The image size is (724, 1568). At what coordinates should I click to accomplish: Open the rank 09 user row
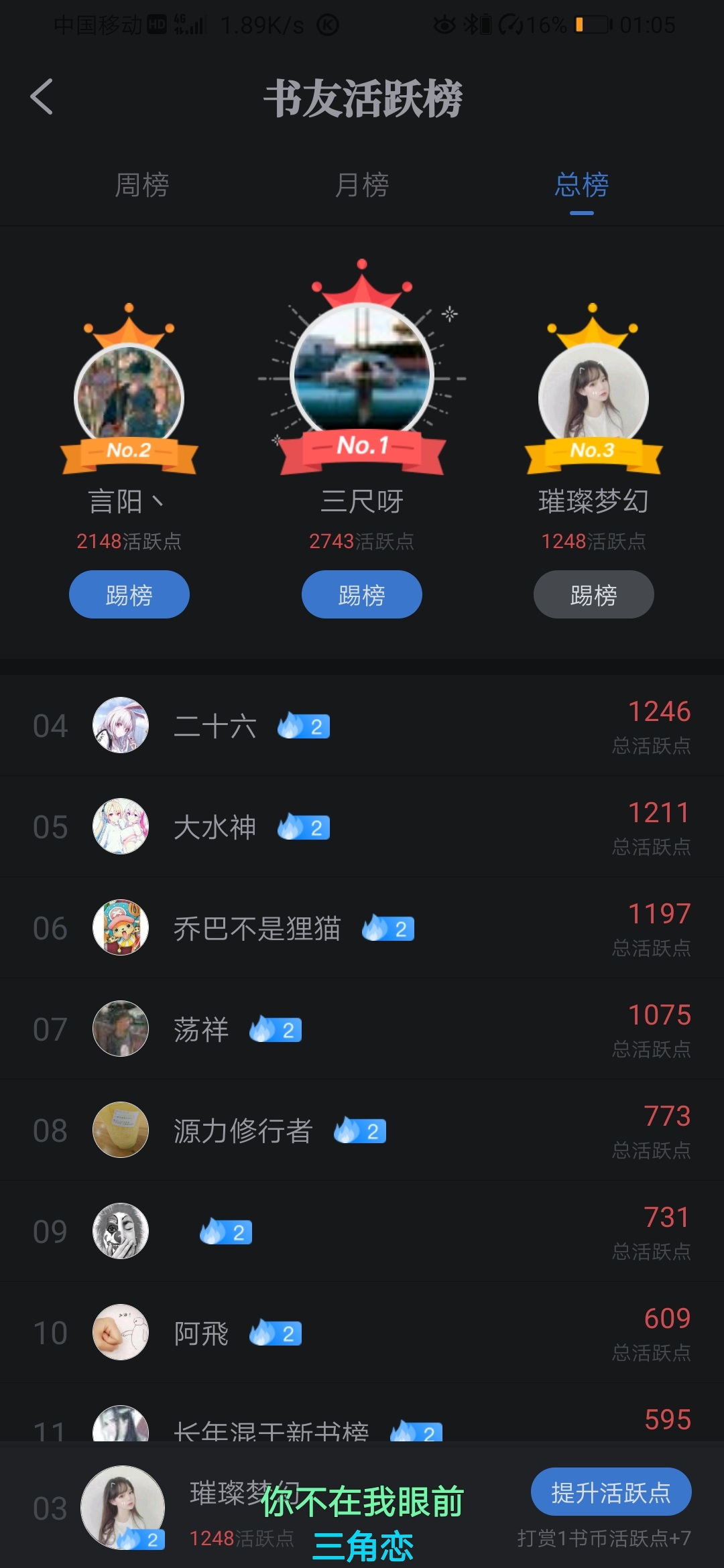(x=362, y=1232)
